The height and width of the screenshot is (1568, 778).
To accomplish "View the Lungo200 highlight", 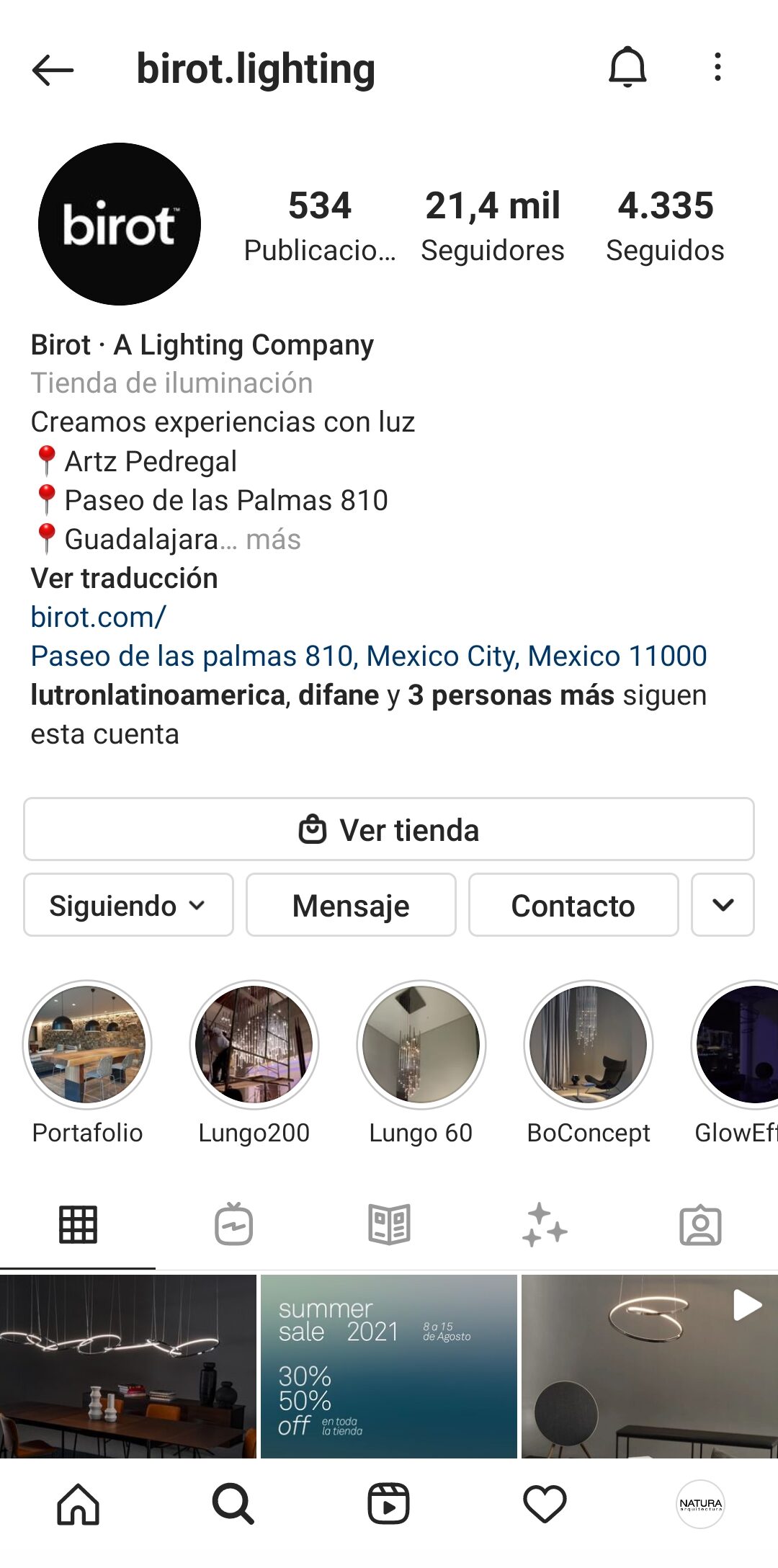I will point(254,1045).
